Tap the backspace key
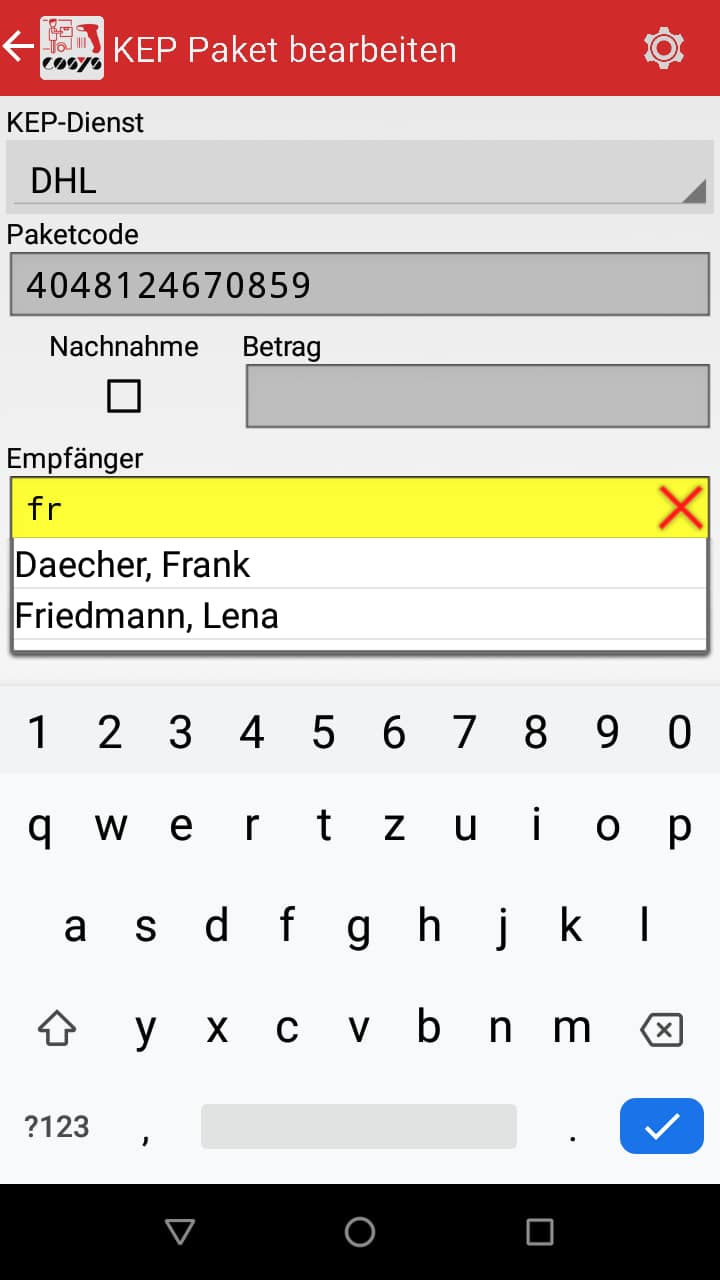The image size is (720, 1280). click(x=661, y=1027)
